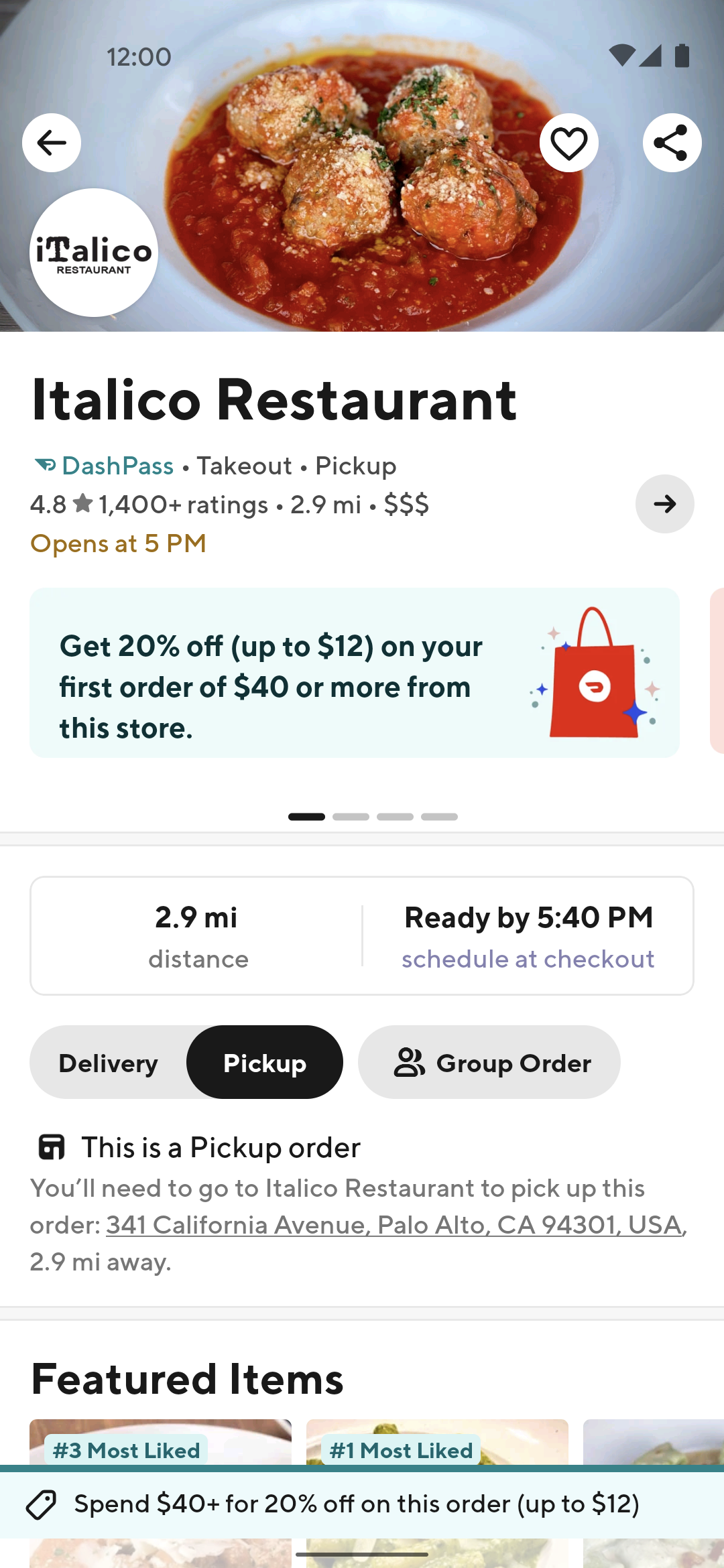This screenshot has height=1568, width=724.
Task: Save Italico Restaurant with the heart icon
Action: [x=569, y=143]
